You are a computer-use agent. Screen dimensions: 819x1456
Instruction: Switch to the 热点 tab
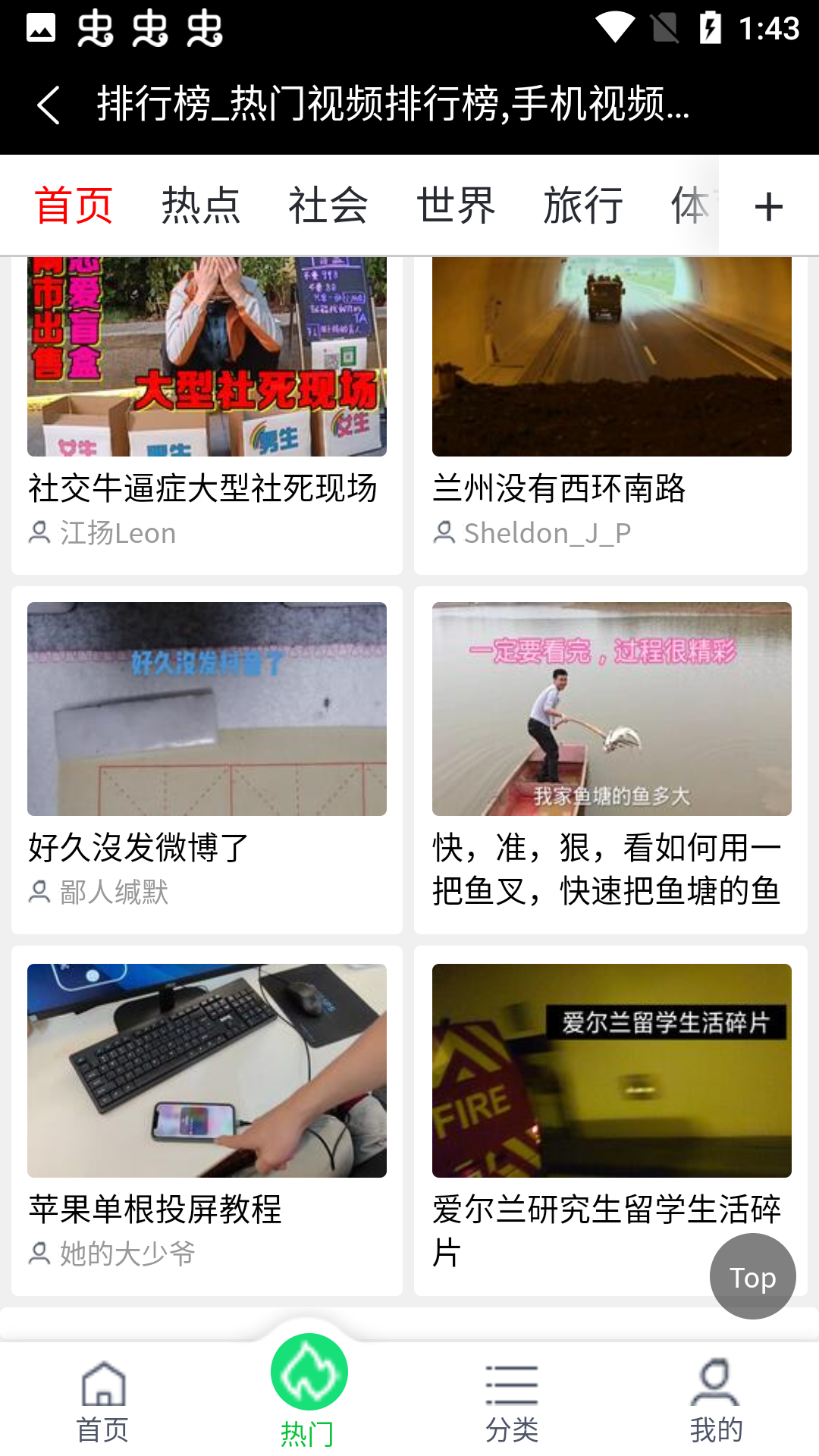[199, 205]
